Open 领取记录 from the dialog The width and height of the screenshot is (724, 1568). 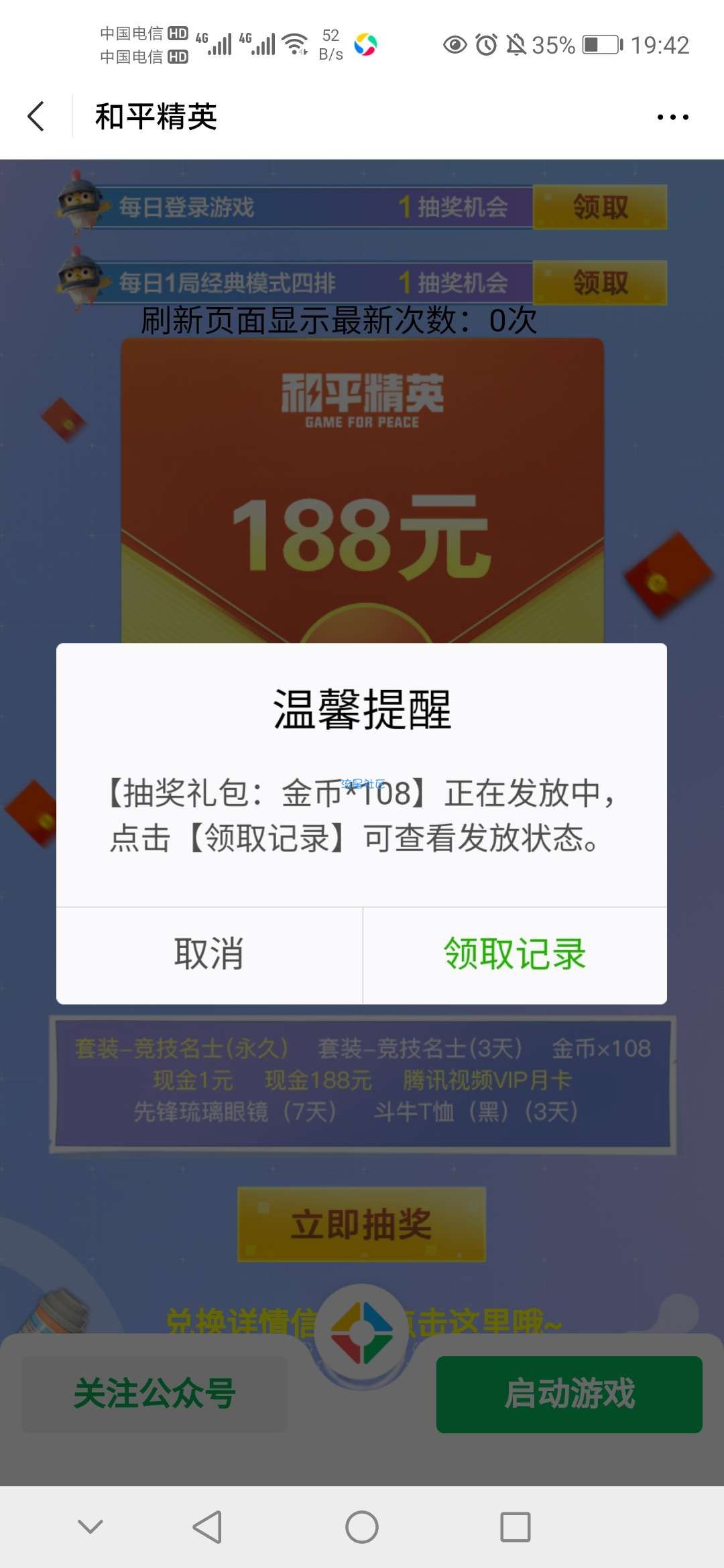(515, 954)
